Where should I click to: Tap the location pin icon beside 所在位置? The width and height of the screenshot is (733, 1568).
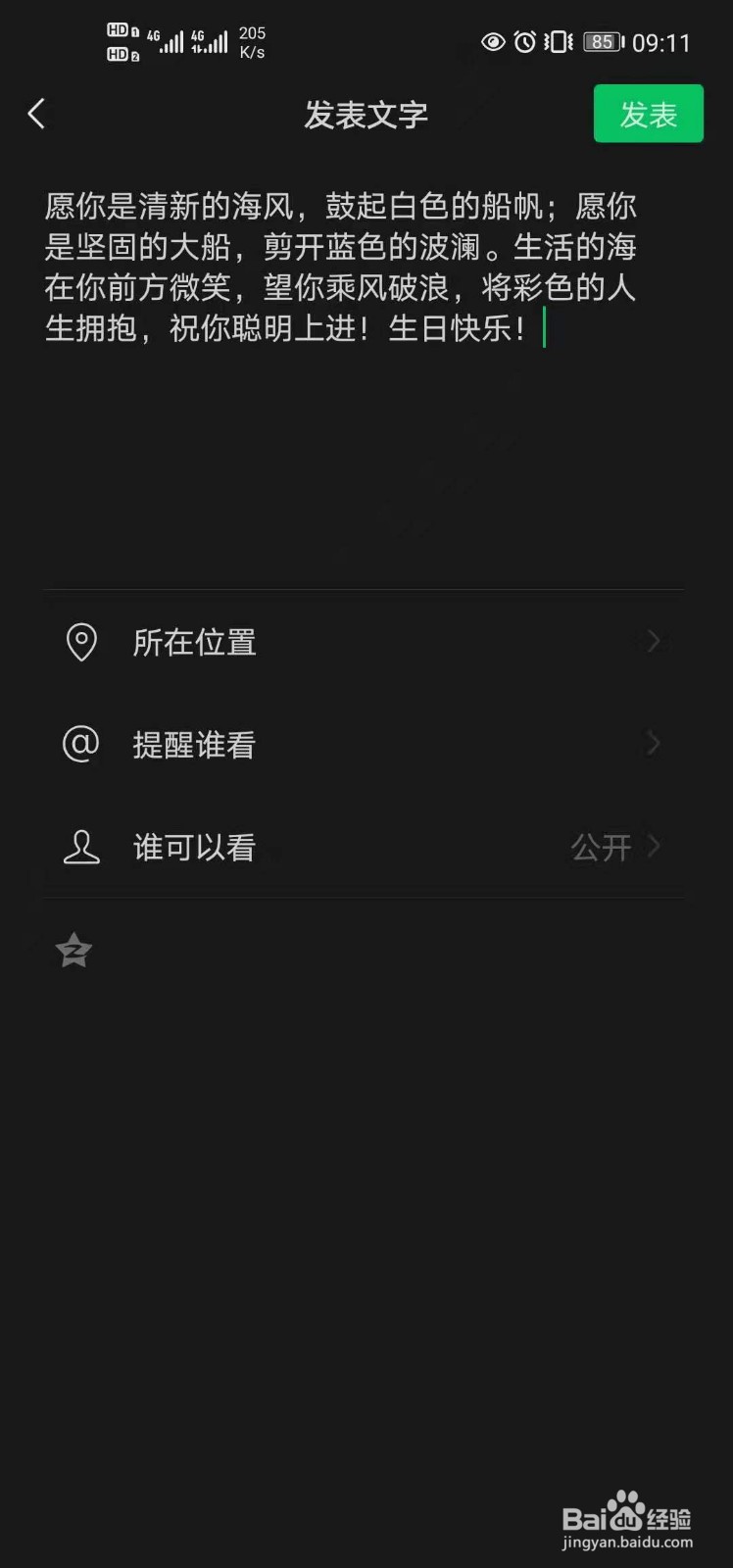pyautogui.click(x=82, y=641)
